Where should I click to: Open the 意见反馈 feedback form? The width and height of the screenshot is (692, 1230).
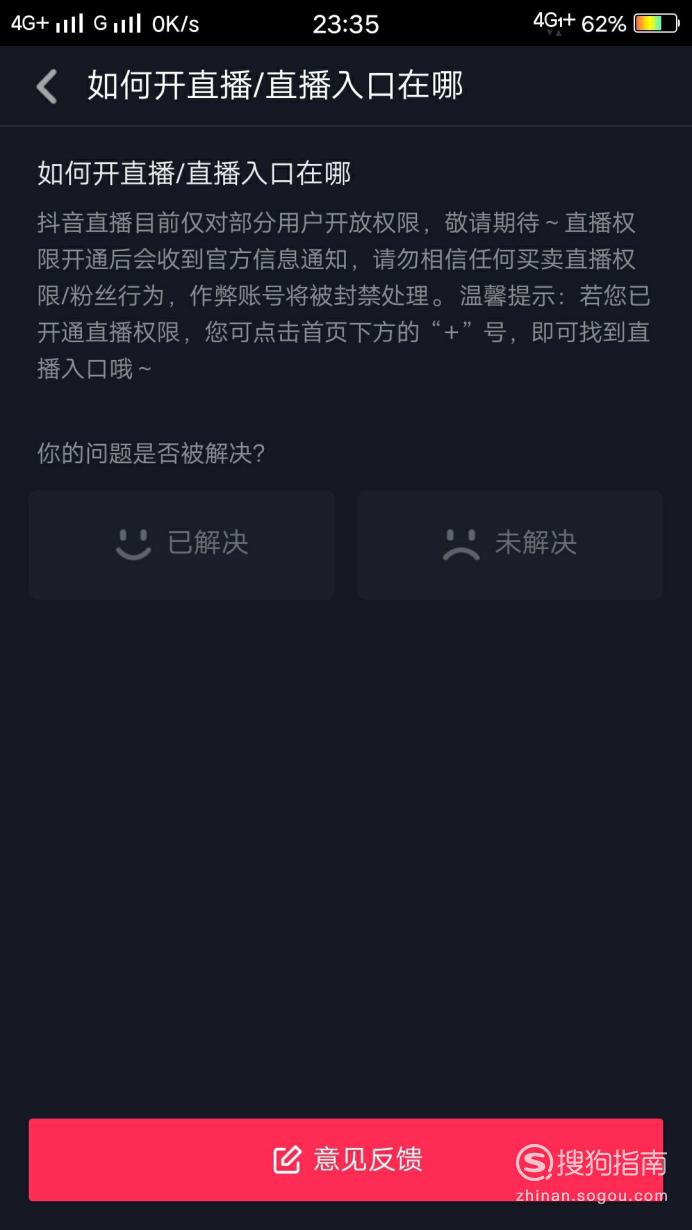pos(346,1159)
